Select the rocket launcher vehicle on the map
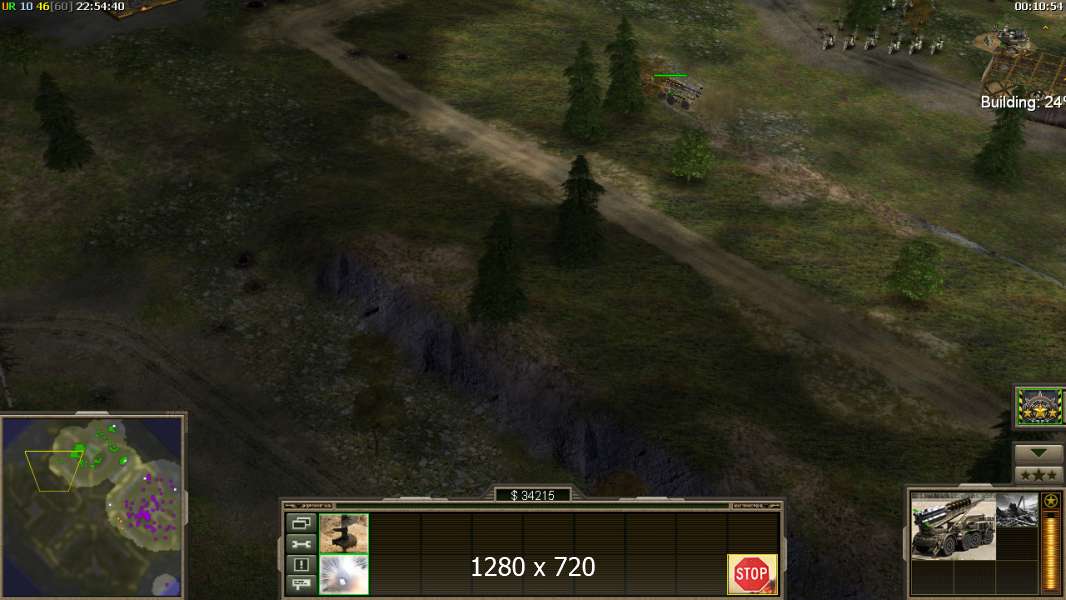The image size is (1066, 600). [678, 92]
